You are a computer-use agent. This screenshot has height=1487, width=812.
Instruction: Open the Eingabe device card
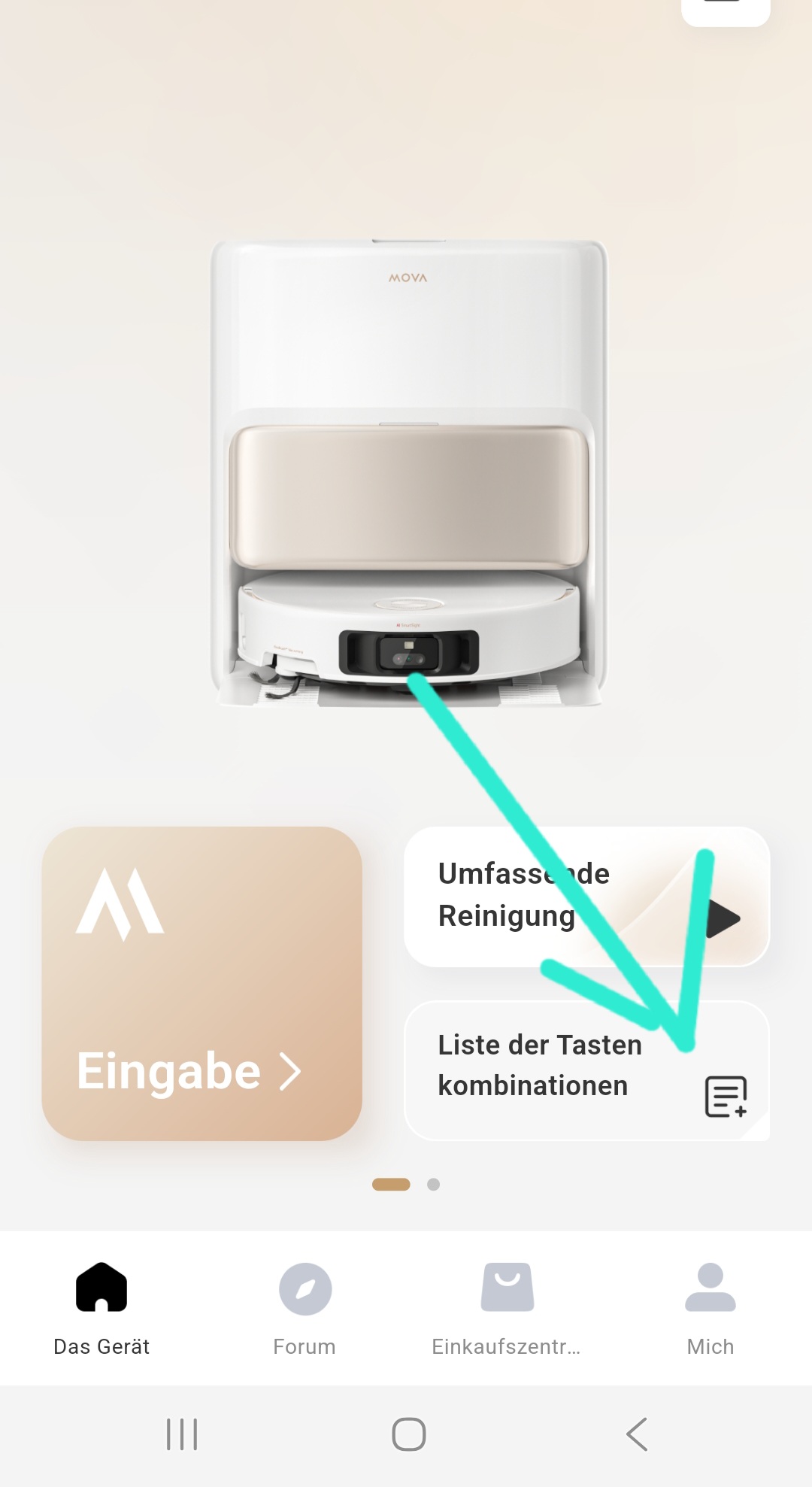201,983
